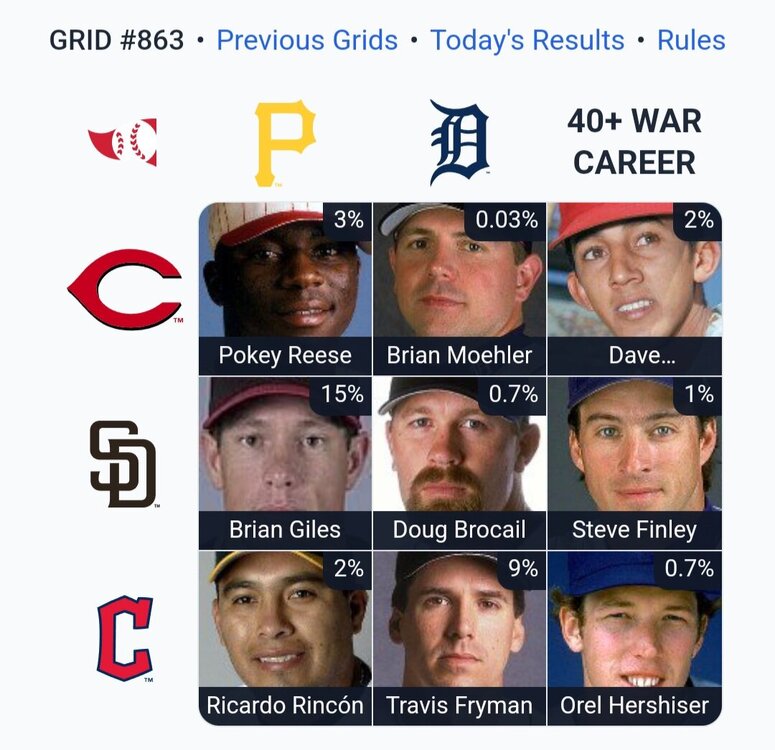Open the Brian Moehler cell
This screenshot has height=750, width=775.
460,288
